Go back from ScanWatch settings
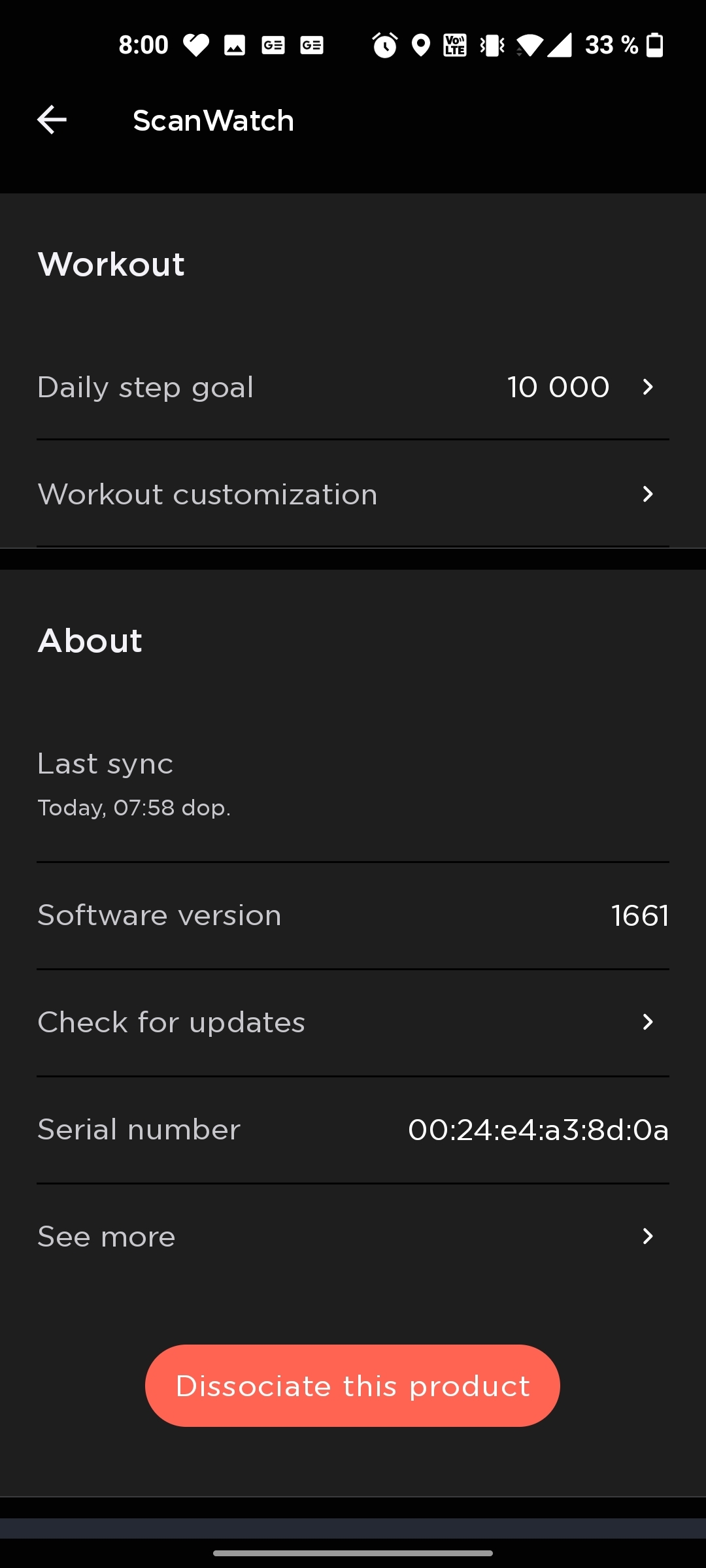The height and width of the screenshot is (1568, 706). (x=52, y=120)
